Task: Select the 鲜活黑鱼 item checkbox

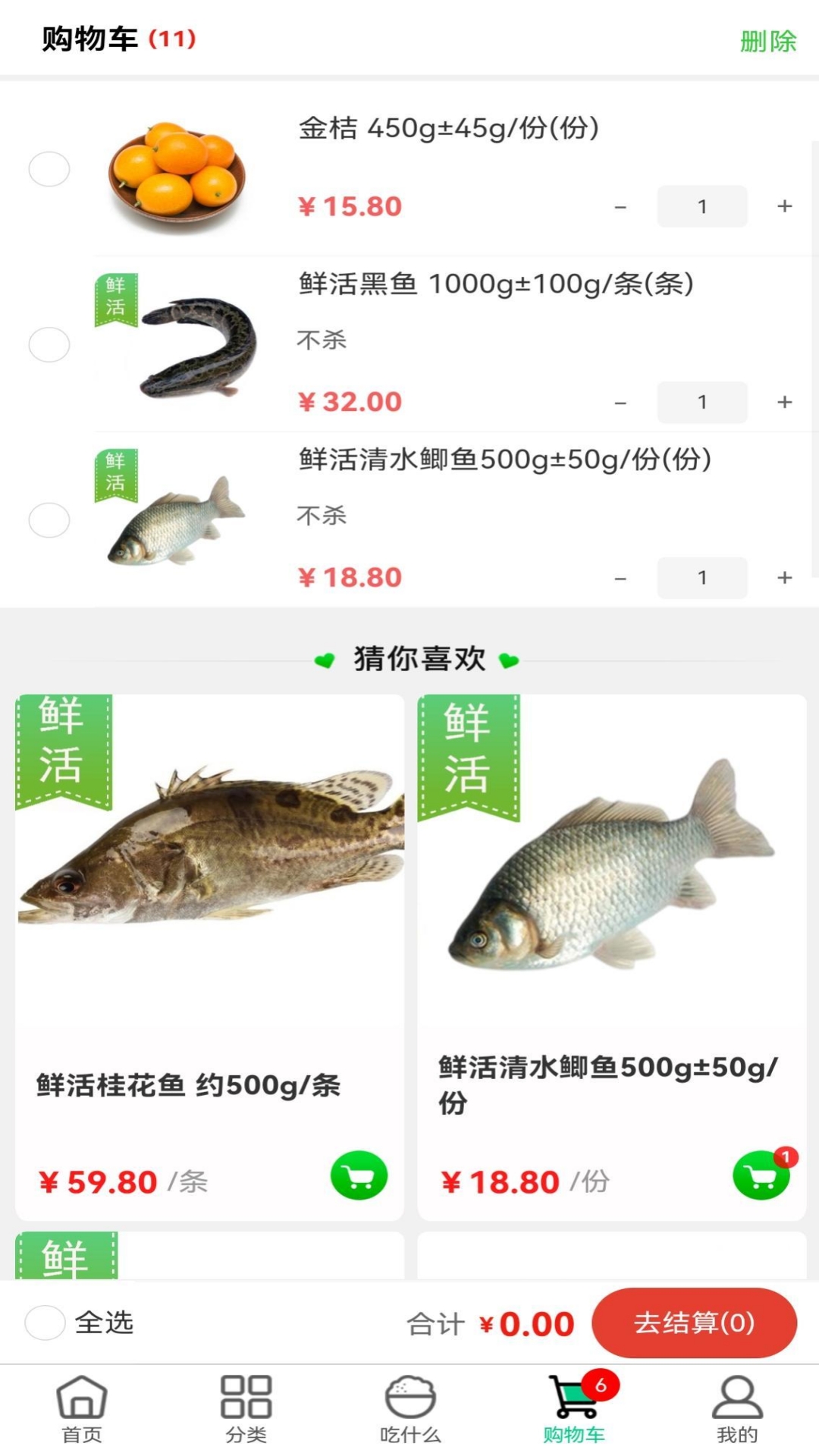Action: [x=49, y=345]
